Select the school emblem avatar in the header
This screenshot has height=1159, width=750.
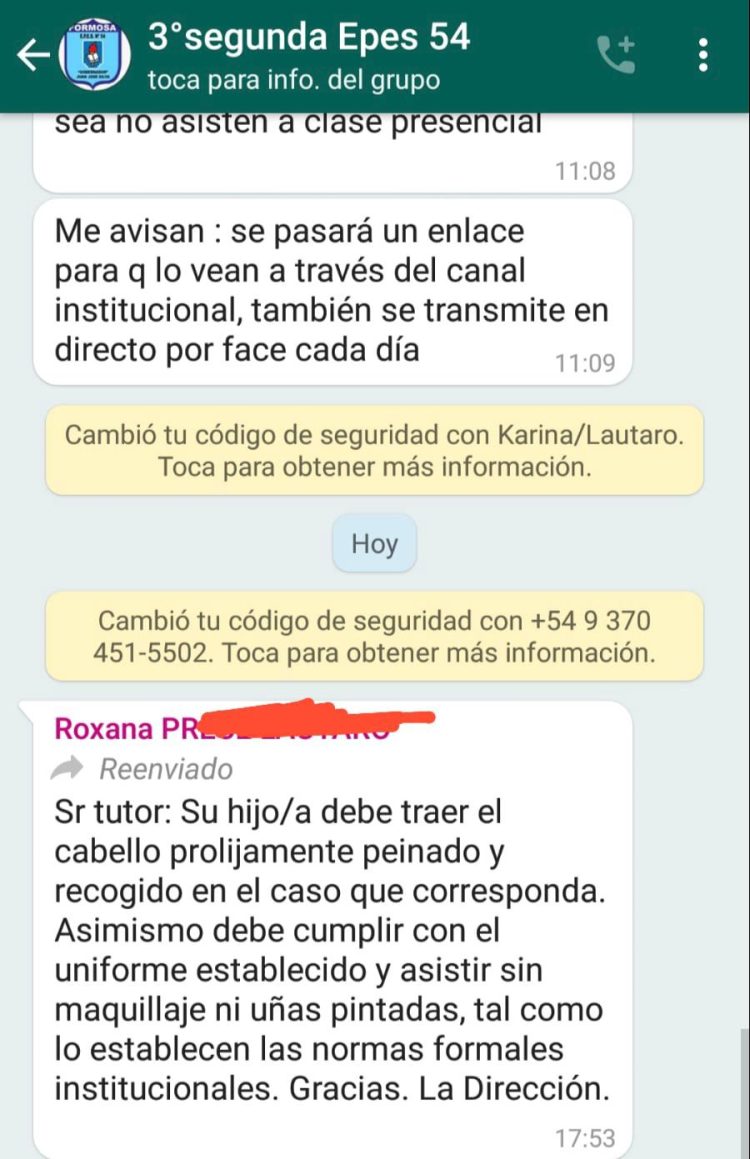click(95, 52)
